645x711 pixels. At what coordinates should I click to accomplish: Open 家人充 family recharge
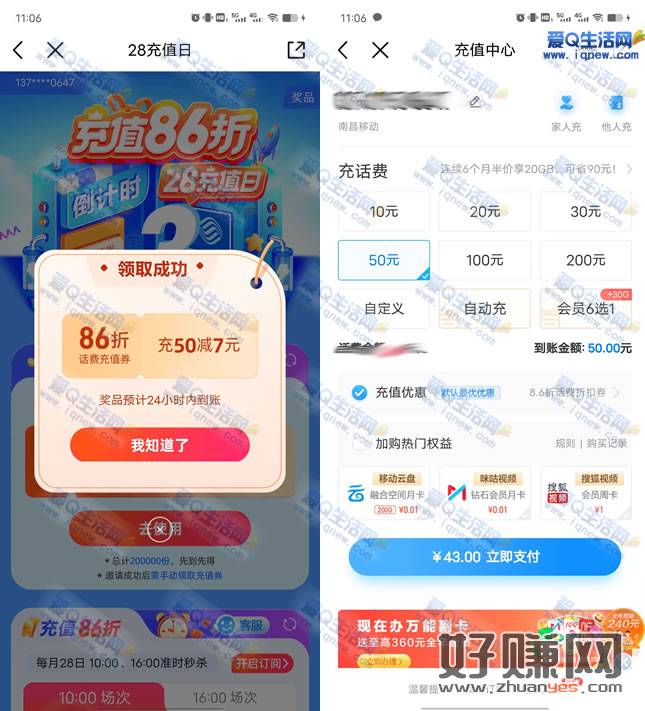[566, 112]
